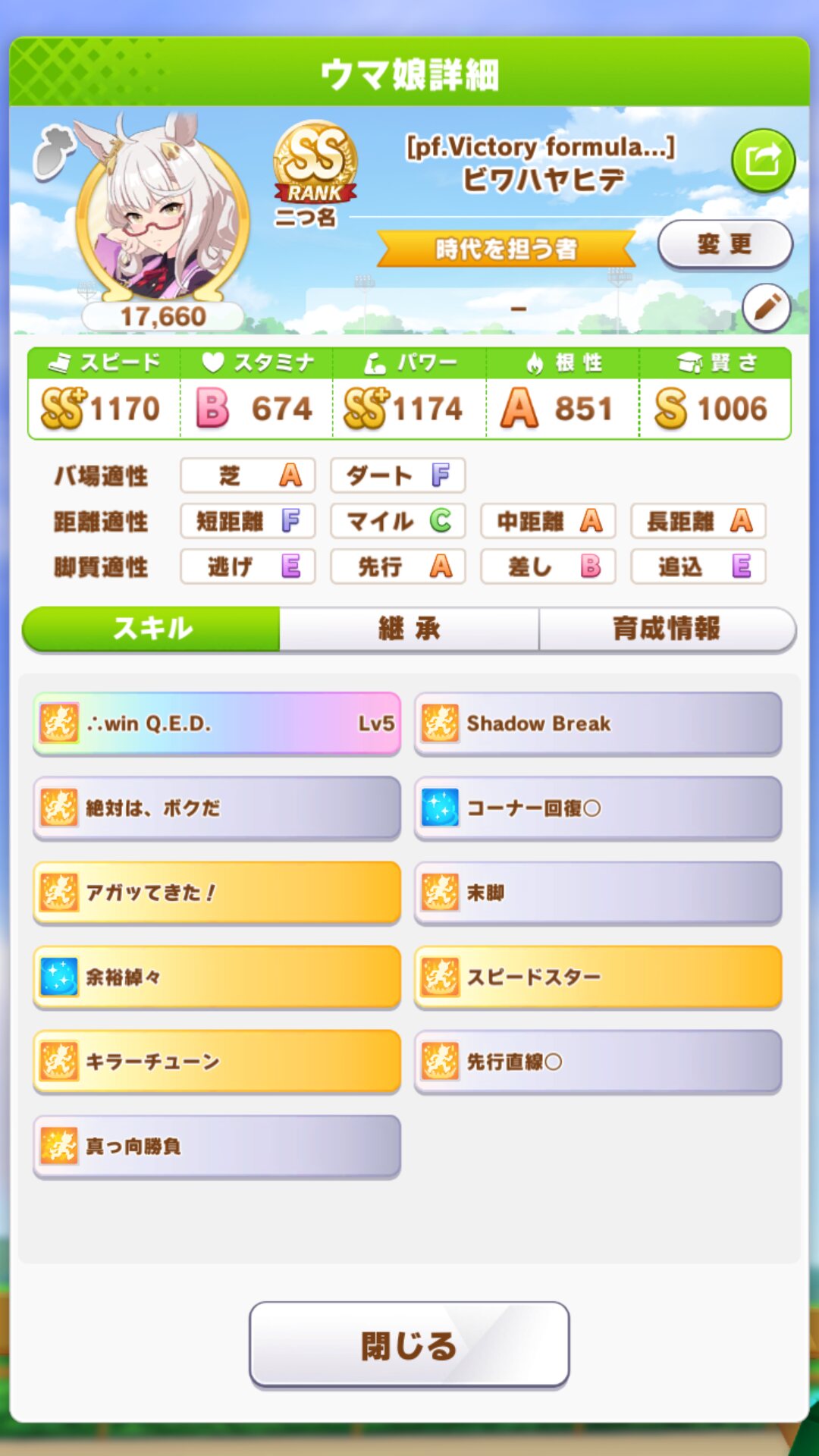The height and width of the screenshot is (1456, 819).
Task: Open the スピードスター skill
Action: pos(598,977)
